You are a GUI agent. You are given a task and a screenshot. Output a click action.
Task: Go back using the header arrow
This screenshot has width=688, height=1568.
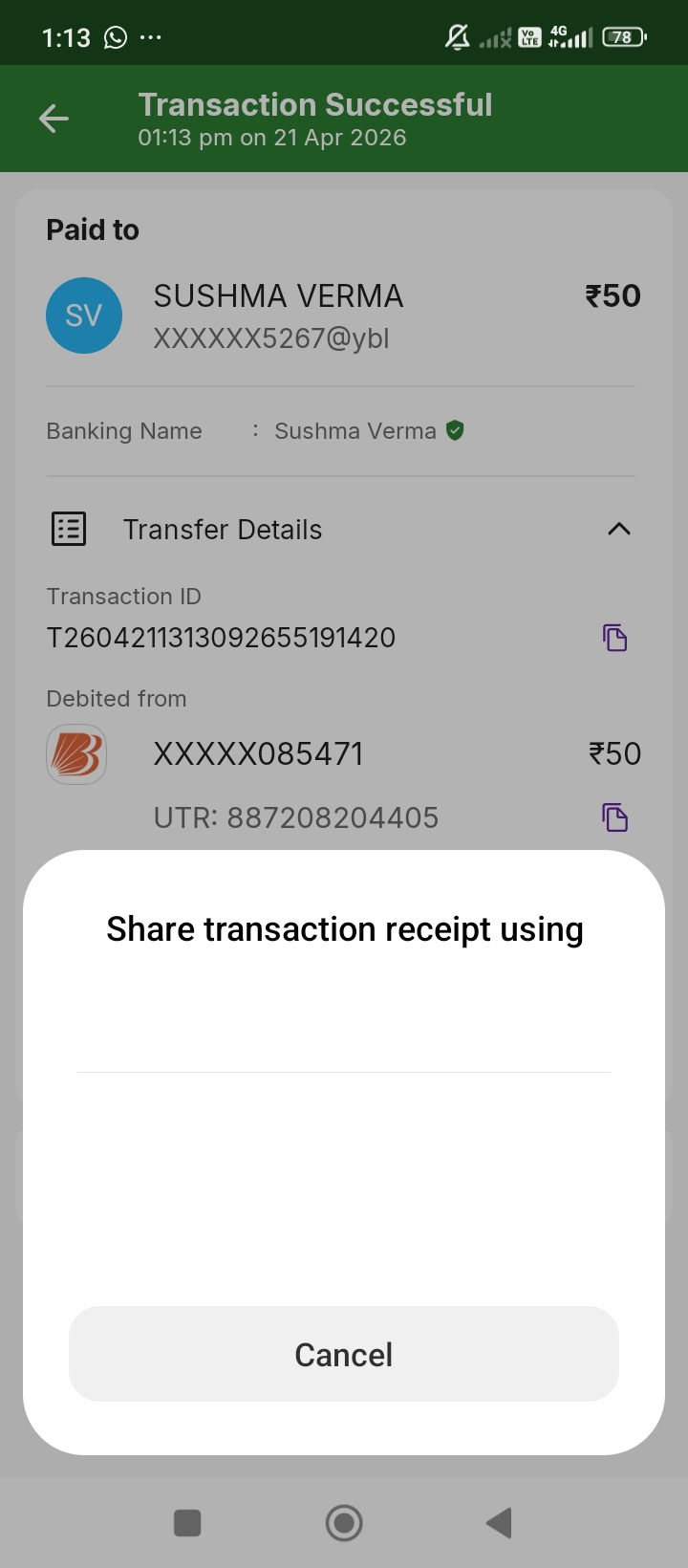[x=54, y=119]
